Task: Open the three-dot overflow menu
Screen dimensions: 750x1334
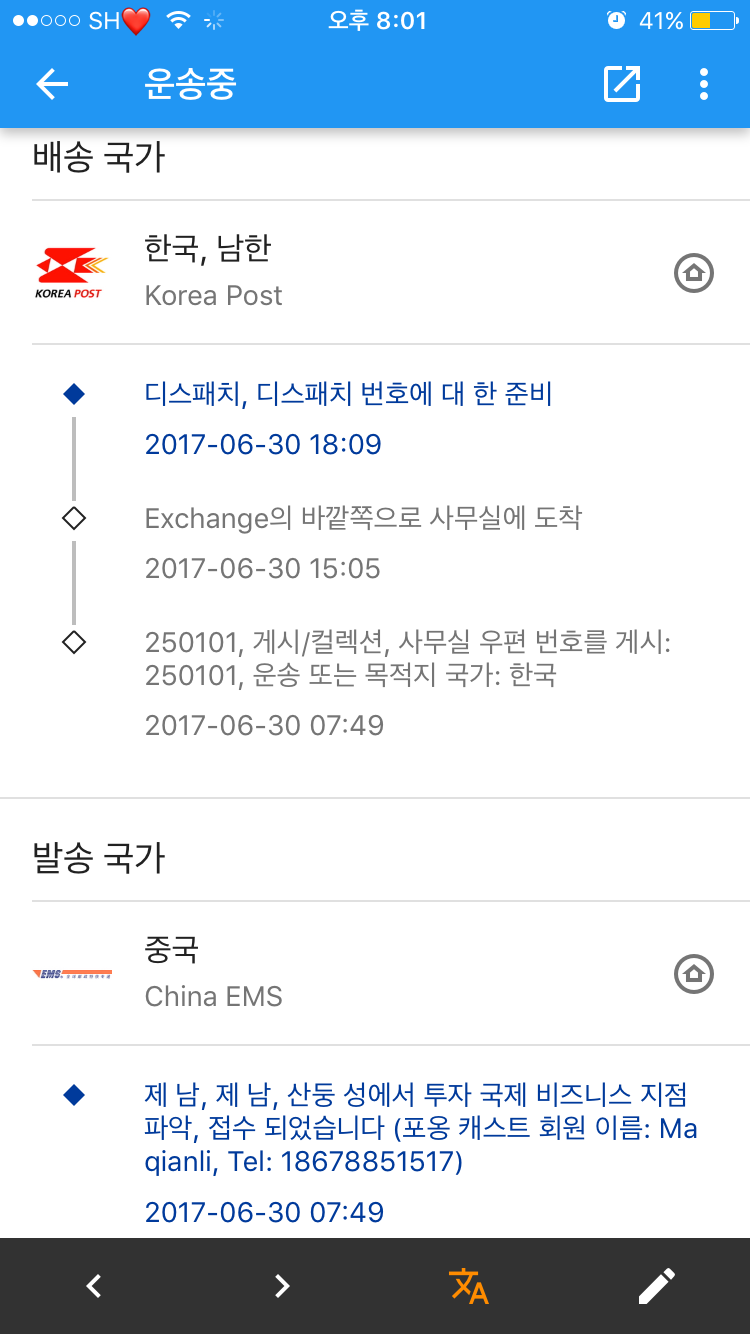Action: pyautogui.click(x=704, y=85)
